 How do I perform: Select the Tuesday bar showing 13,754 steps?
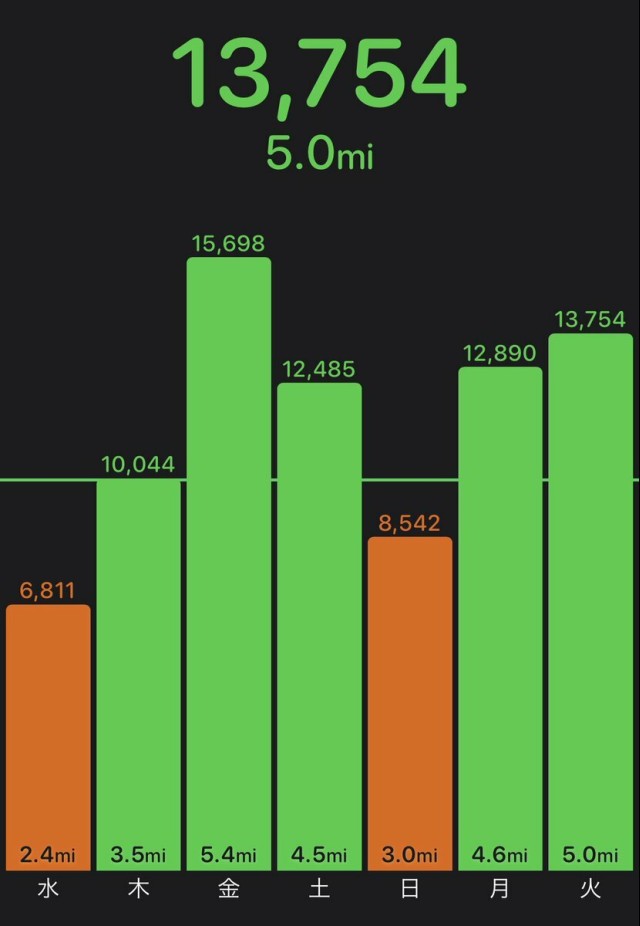click(x=591, y=600)
